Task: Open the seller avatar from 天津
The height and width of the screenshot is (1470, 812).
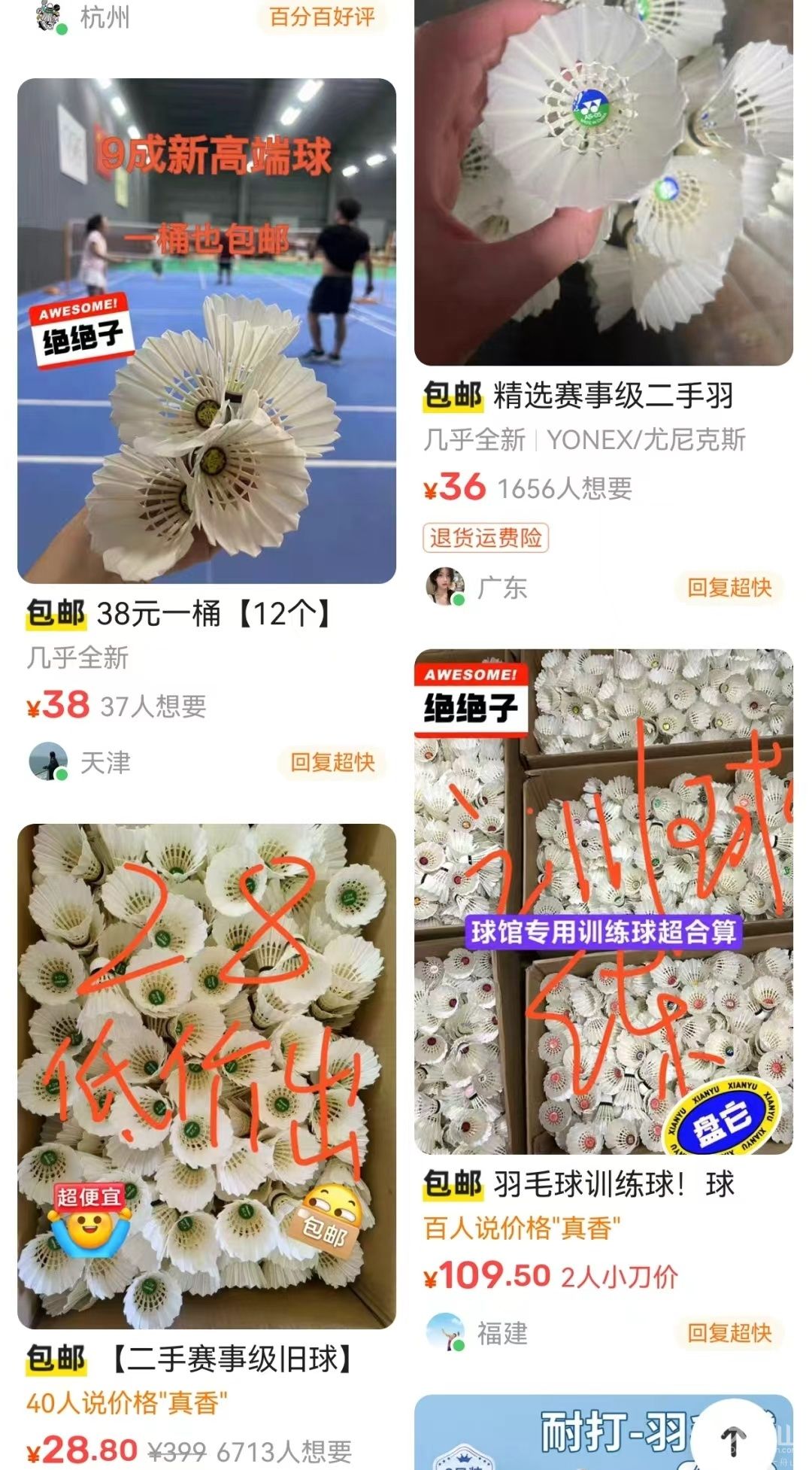Action: (x=48, y=762)
